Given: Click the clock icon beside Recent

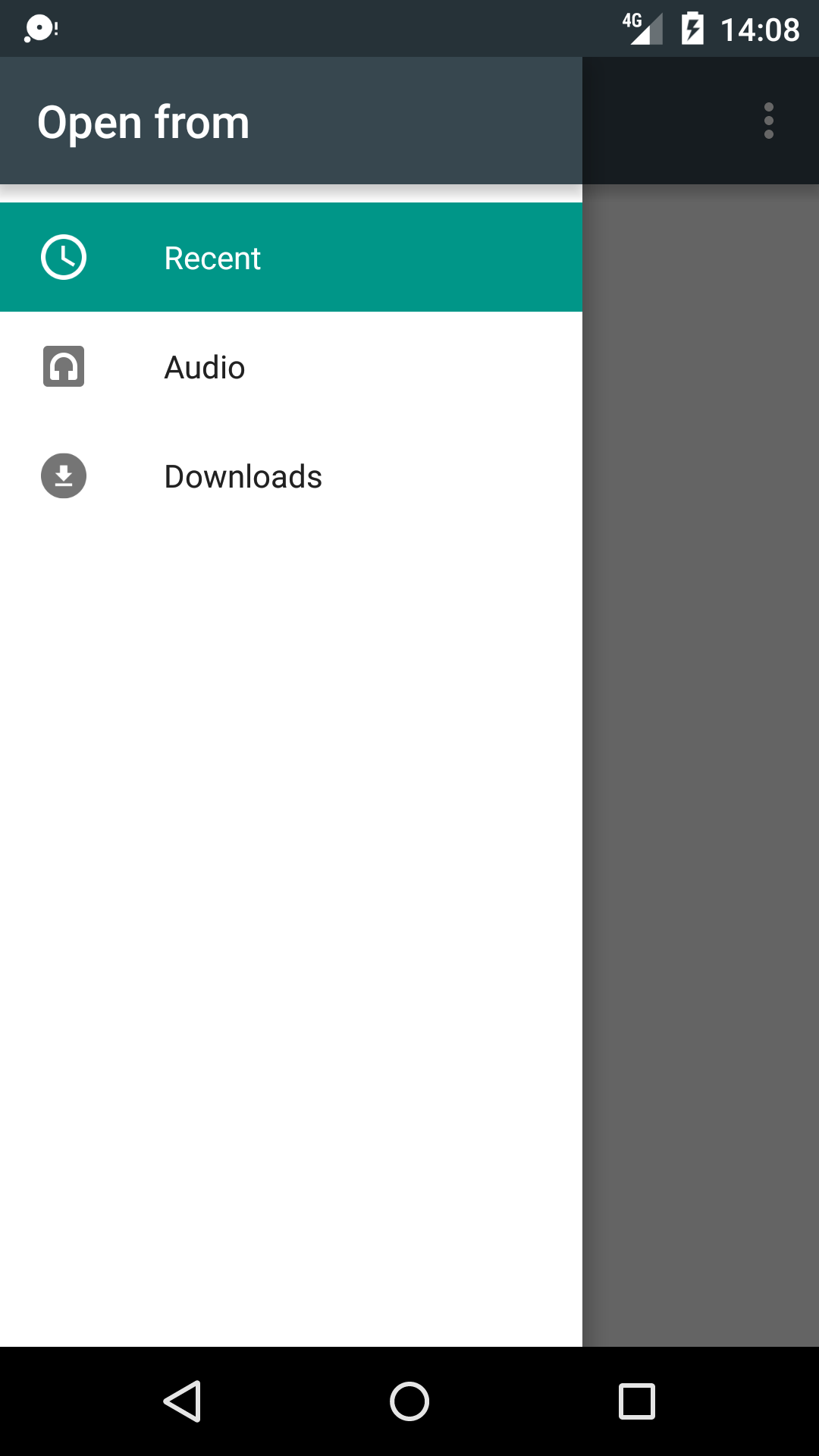Looking at the screenshot, I should click(x=63, y=257).
